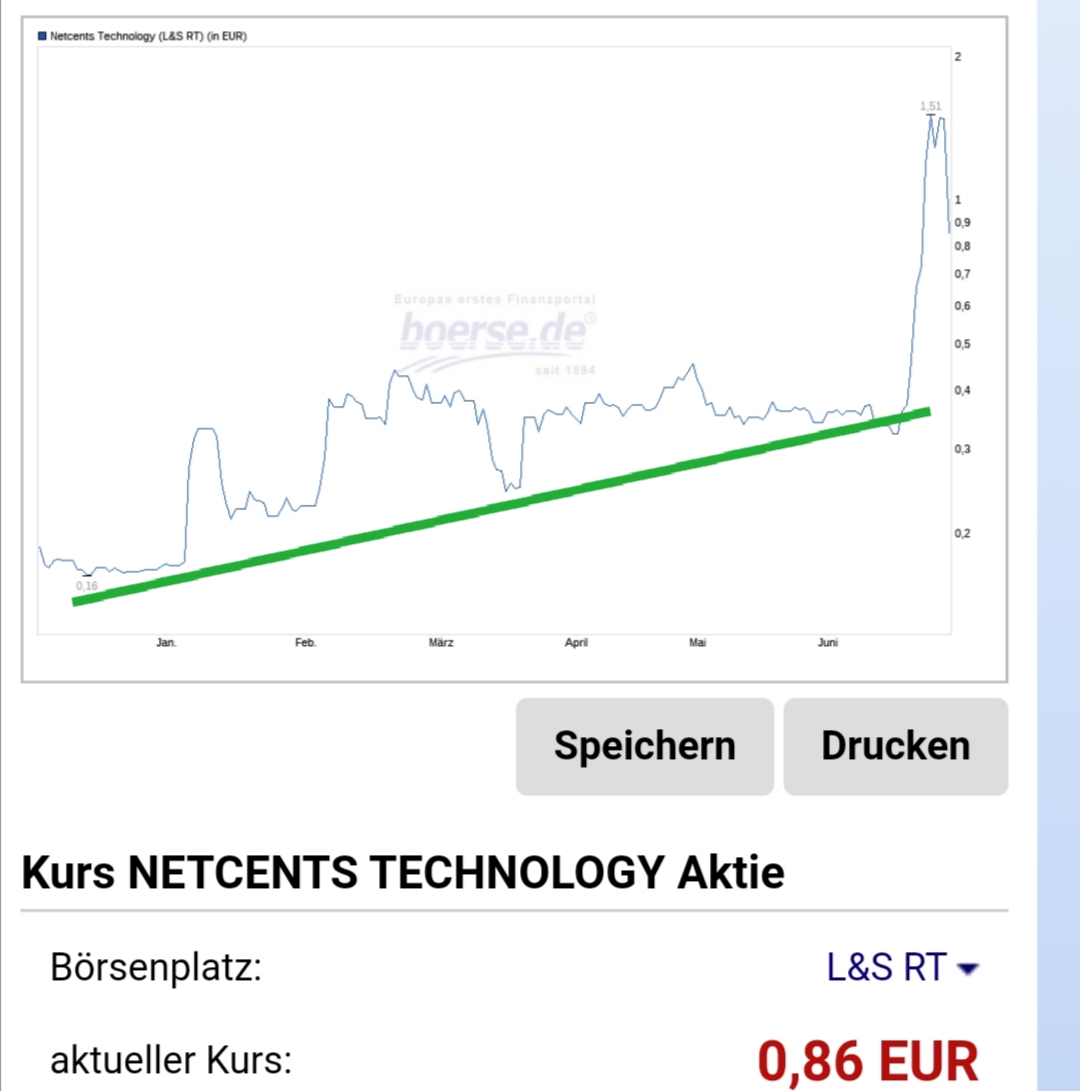Image resolution: width=1080 pixels, height=1091 pixels.
Task: Click the "Europas erstes Finanzportal" watermark line
Action: point(494,298)
